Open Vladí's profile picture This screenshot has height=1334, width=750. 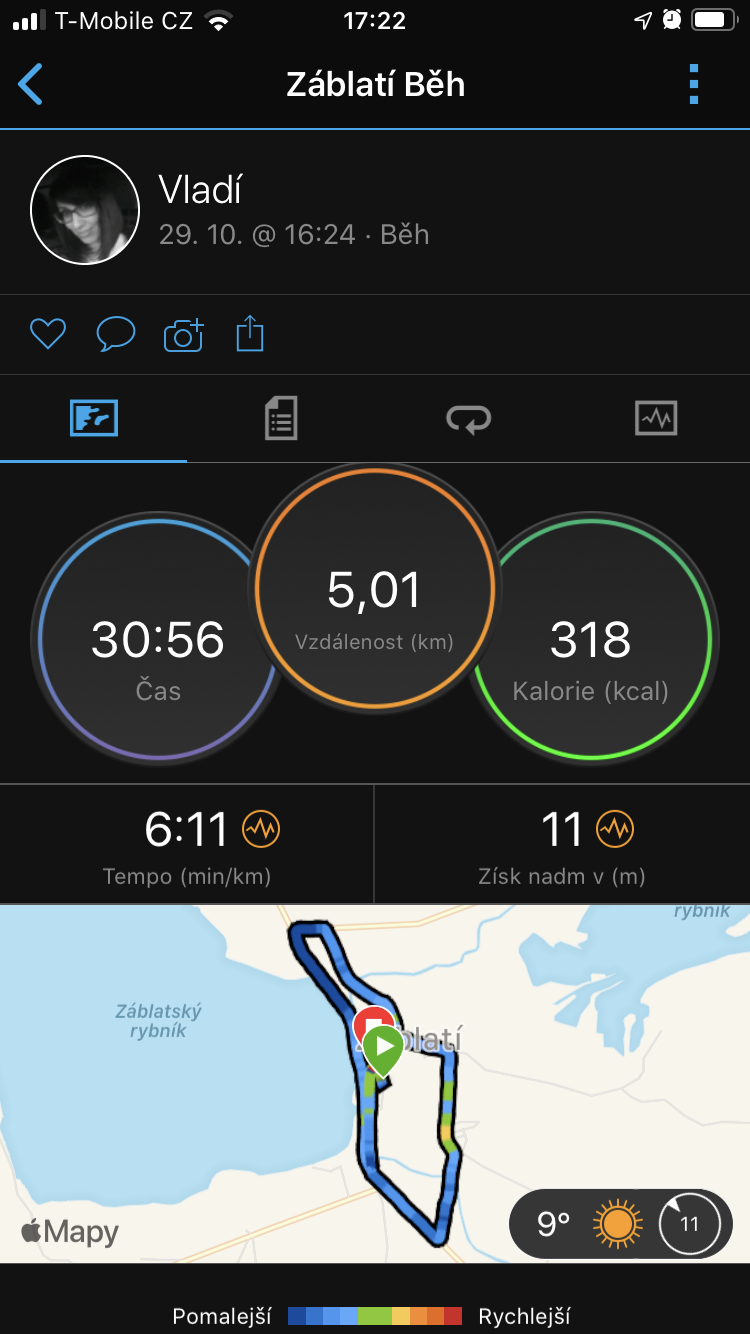(85, 210)
